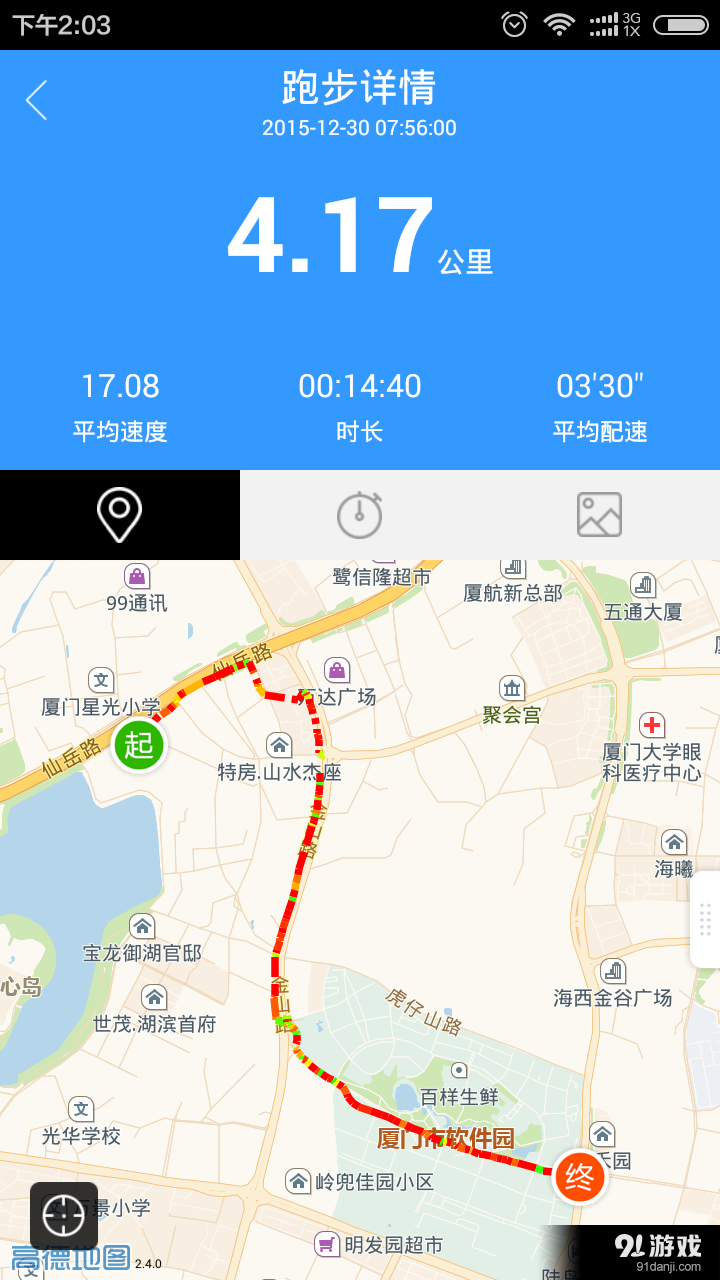Open the 91游戏 watermark link
The image size is (720, 1280).
pos(660,1243)
